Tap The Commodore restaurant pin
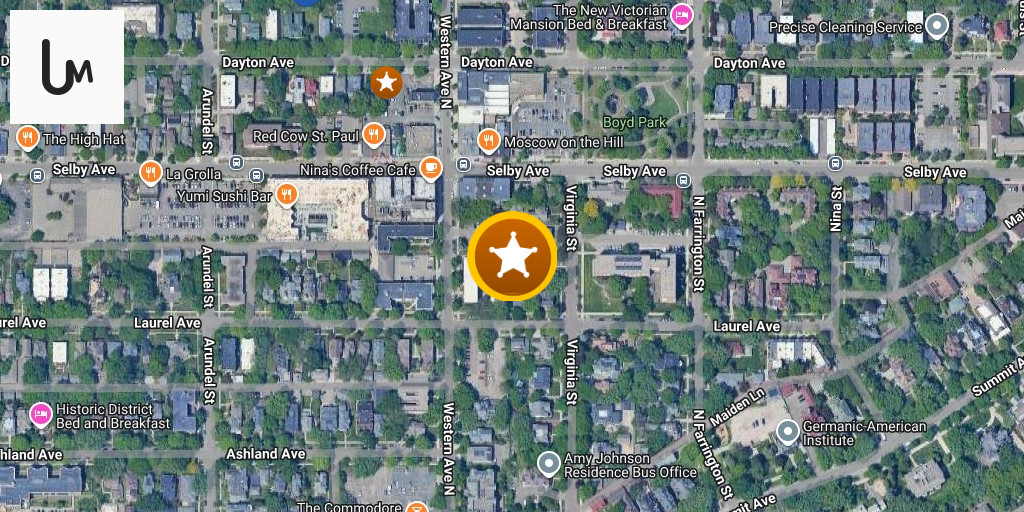The height and width of the screenshot is (512, 1024). click(418, 506)
